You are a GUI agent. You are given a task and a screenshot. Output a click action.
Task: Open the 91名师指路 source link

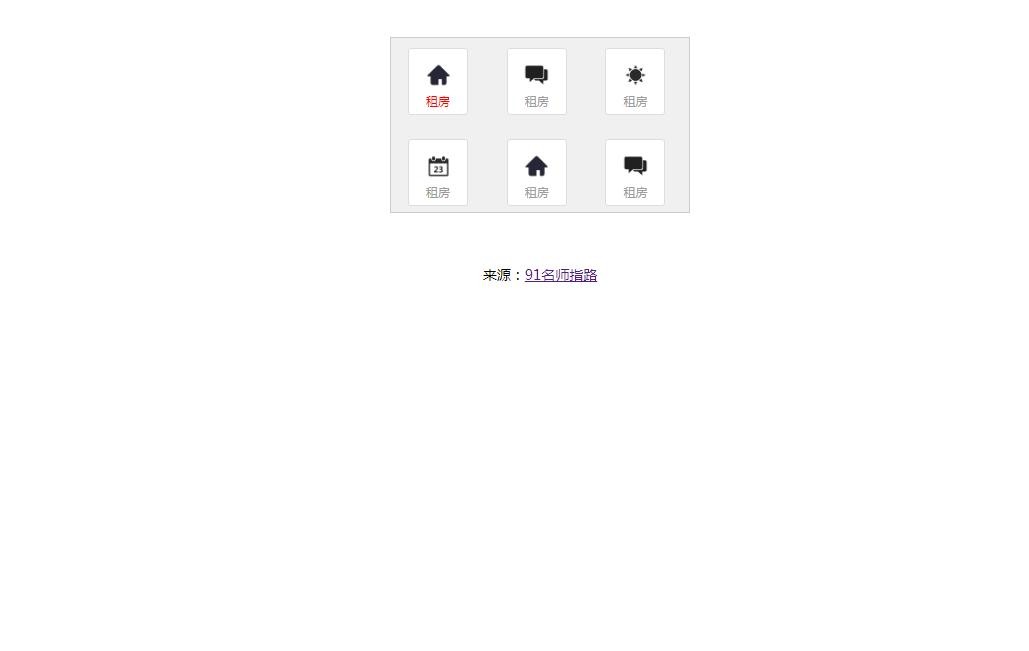(561, 275)
